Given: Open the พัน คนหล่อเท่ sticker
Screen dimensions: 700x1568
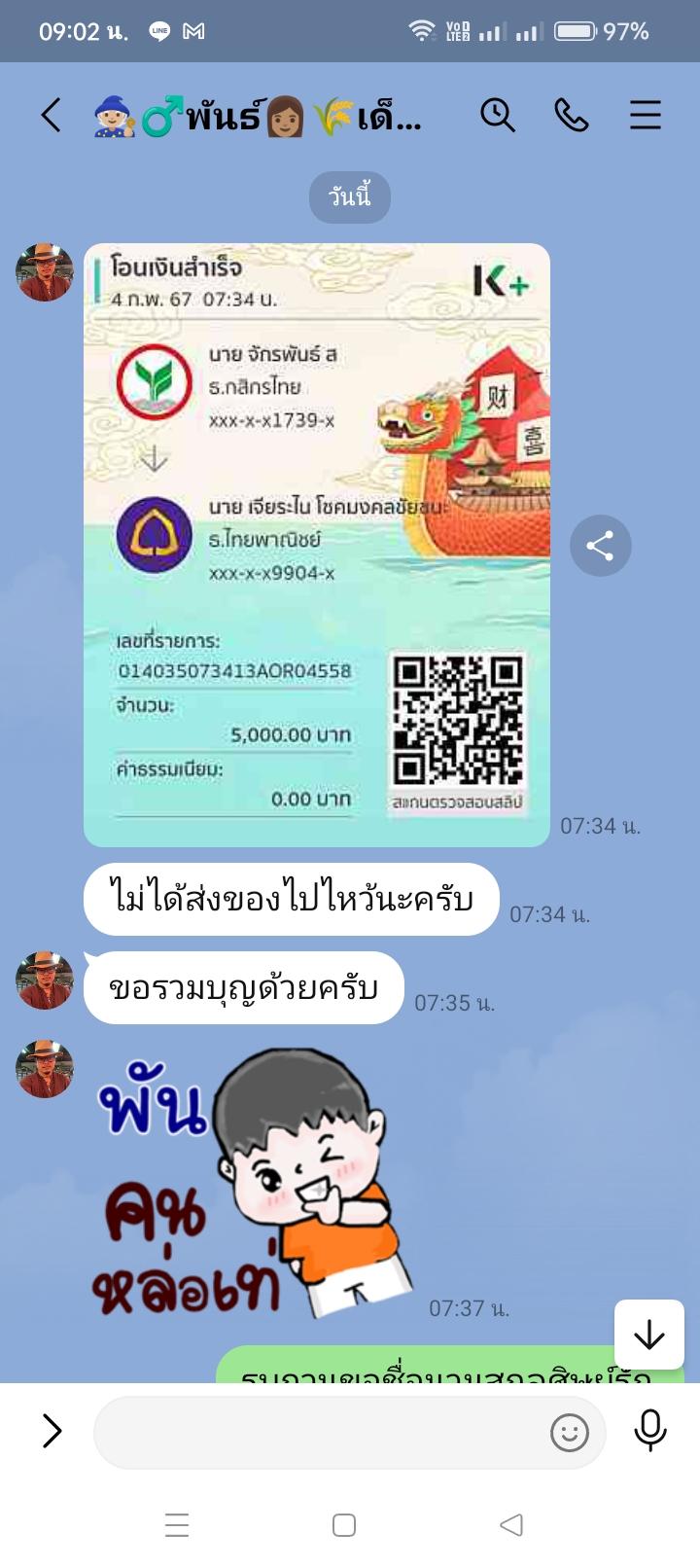Looking at the screenshot, I should 253,1182.
